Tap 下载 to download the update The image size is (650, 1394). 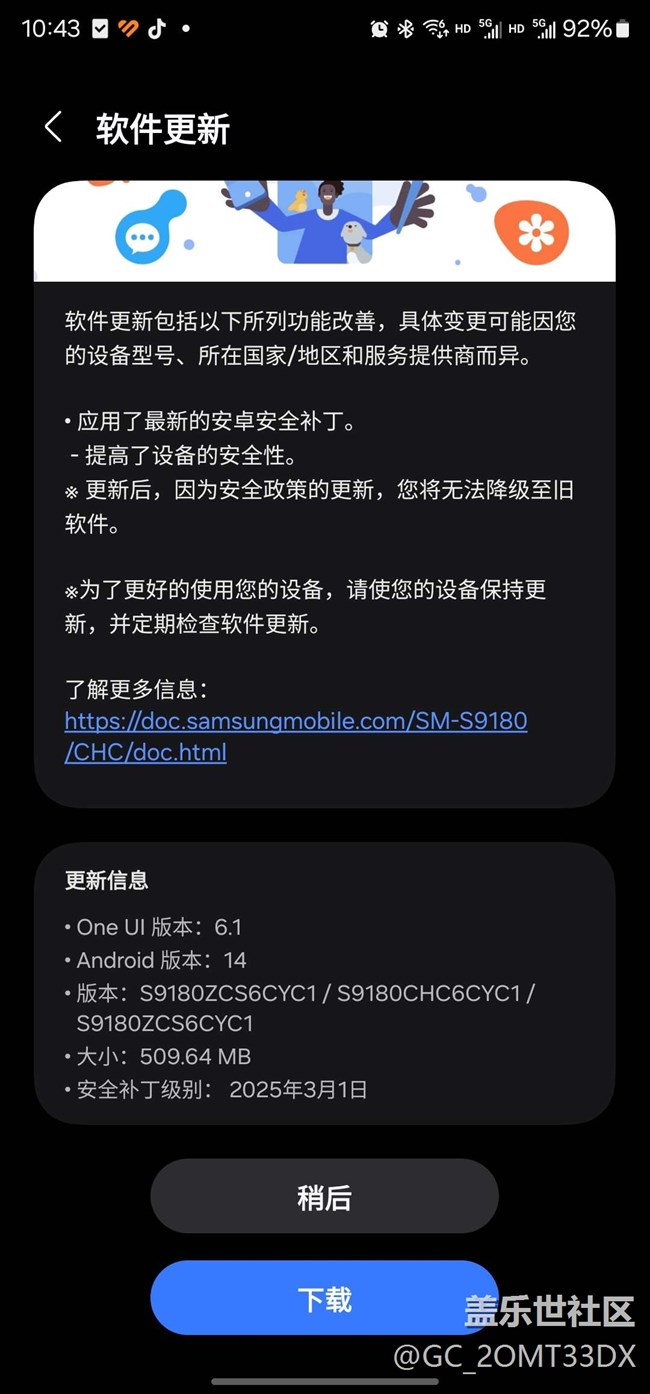point(324,1298)
